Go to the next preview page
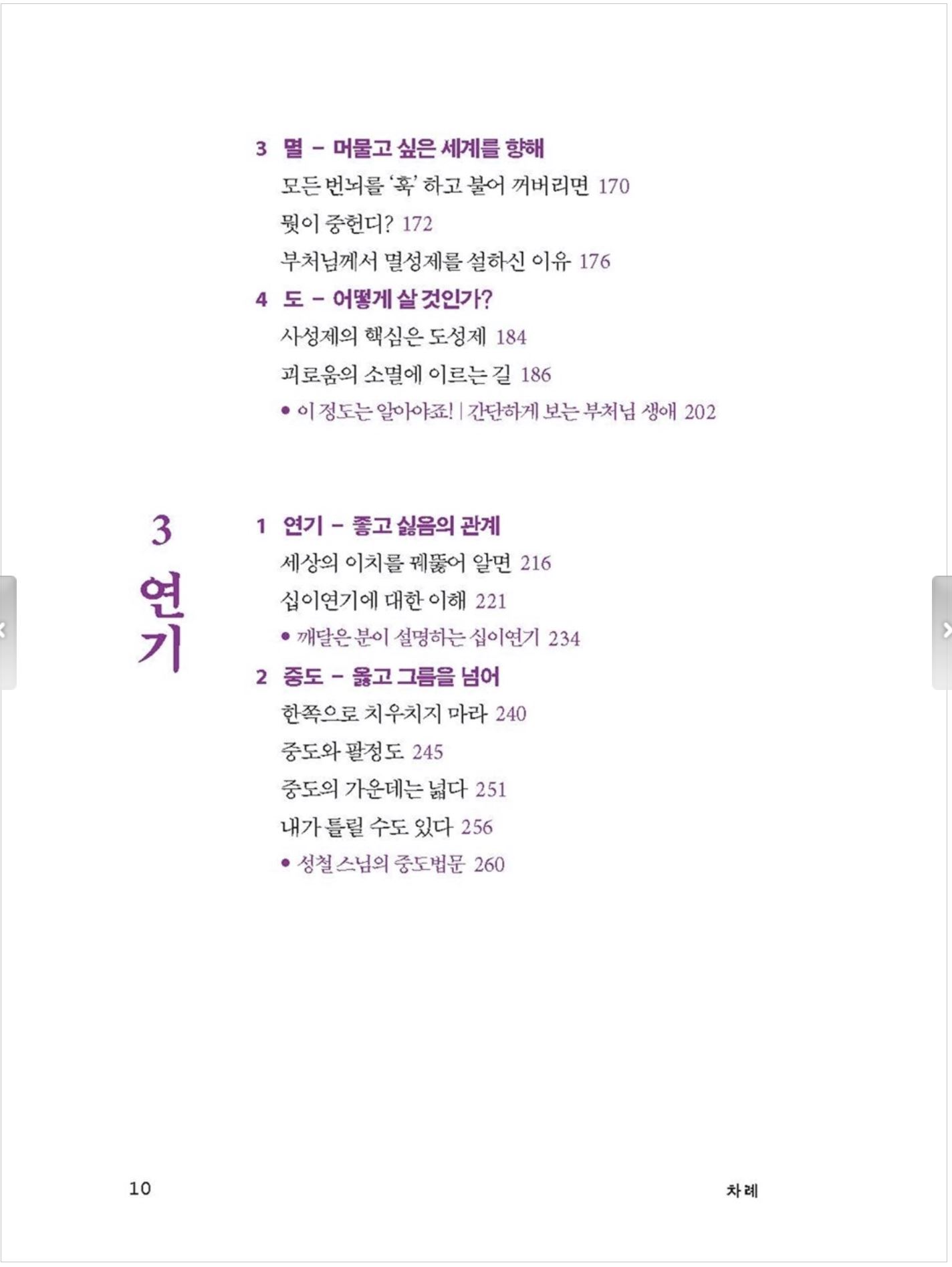This screenshot has width=952, height=1267. pyautogui.click(x=943, y=631)
